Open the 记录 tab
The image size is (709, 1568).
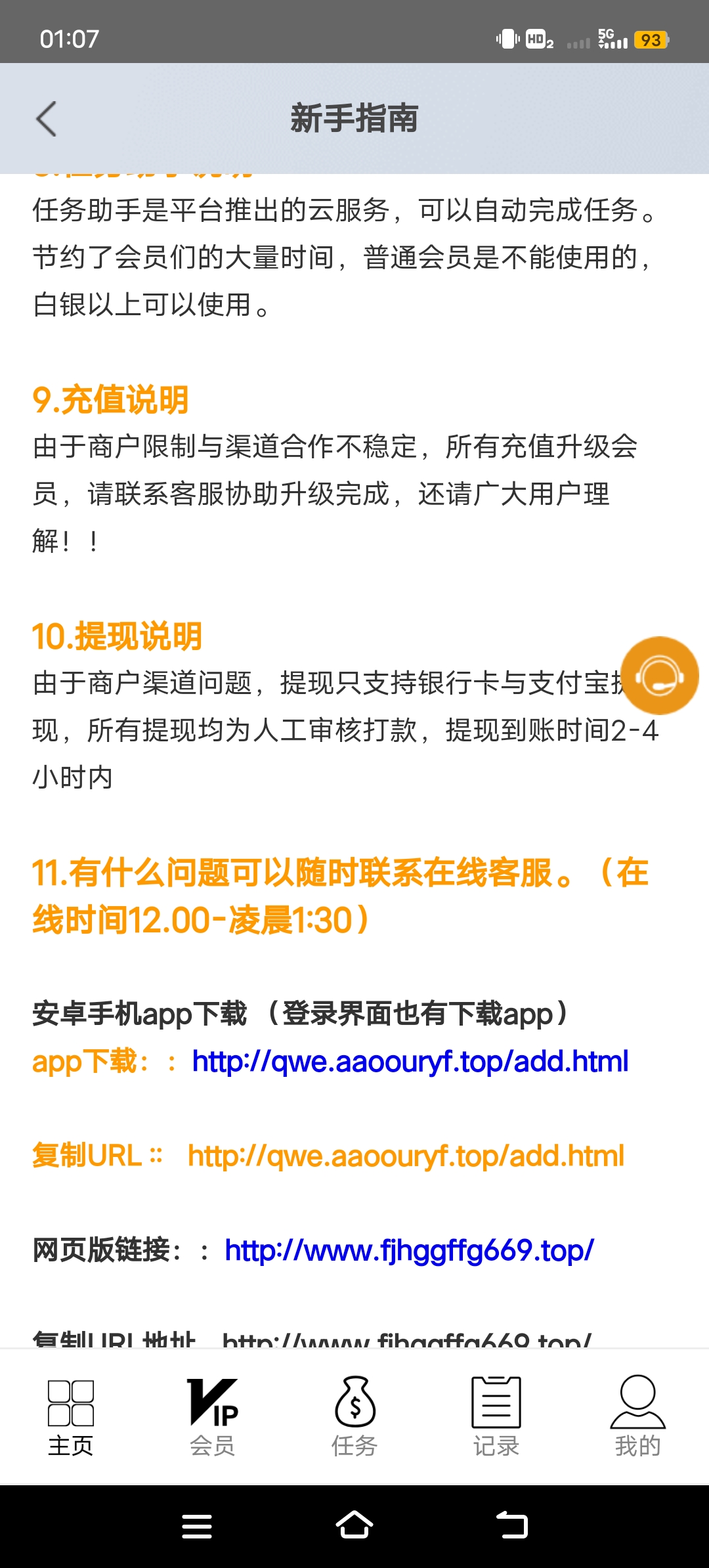pos(496,1417)
